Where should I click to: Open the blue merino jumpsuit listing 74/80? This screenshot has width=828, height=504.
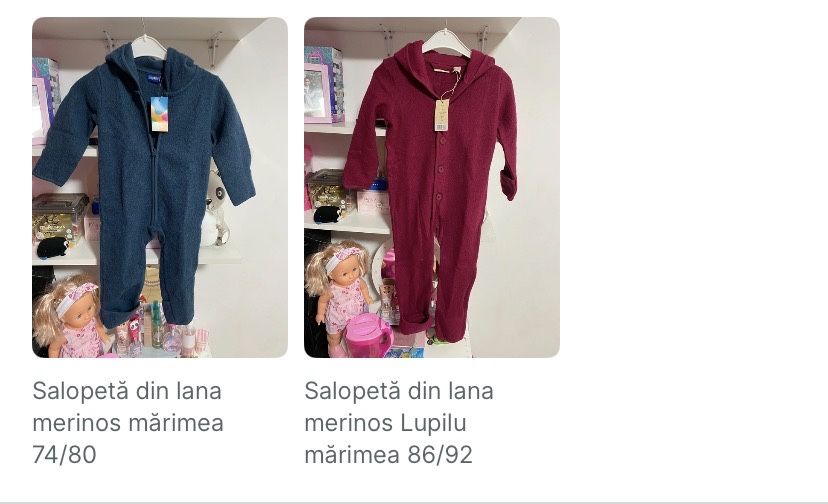[x=159, y=188]
